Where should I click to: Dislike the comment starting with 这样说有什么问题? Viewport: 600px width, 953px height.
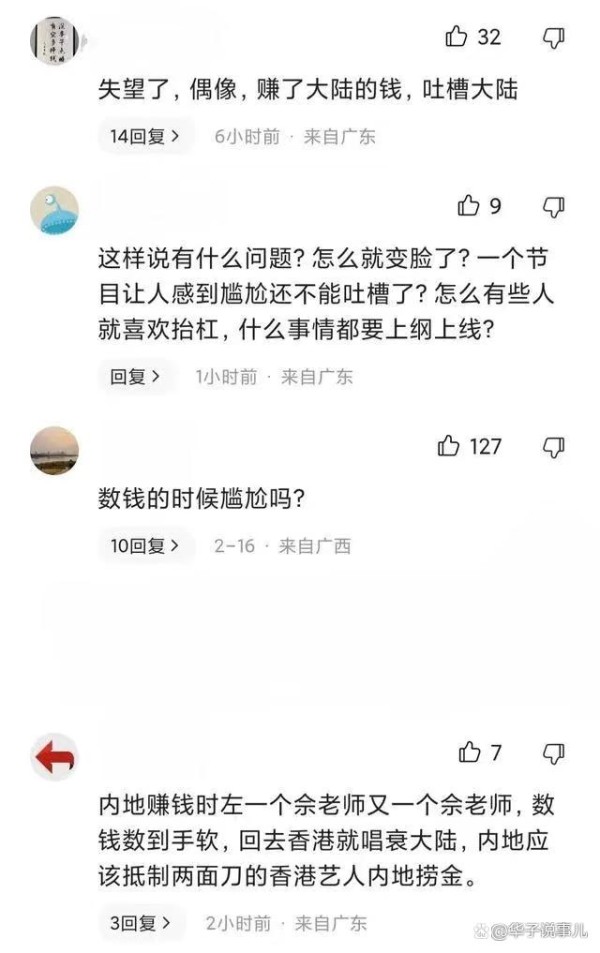pos(553,206)
